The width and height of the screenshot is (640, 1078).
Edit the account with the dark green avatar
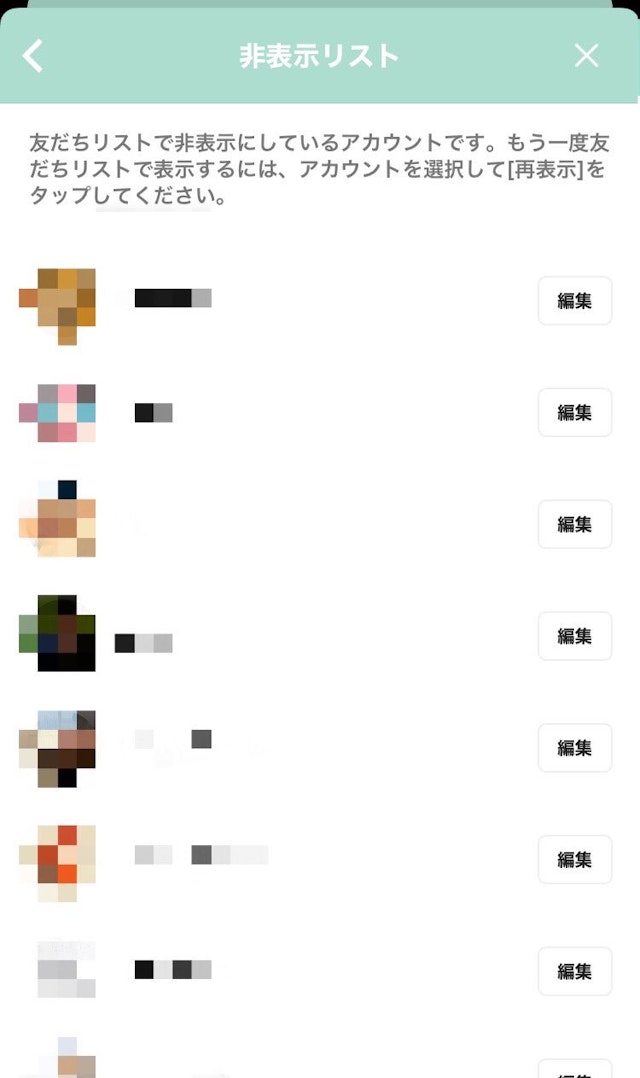pos(574,636)
